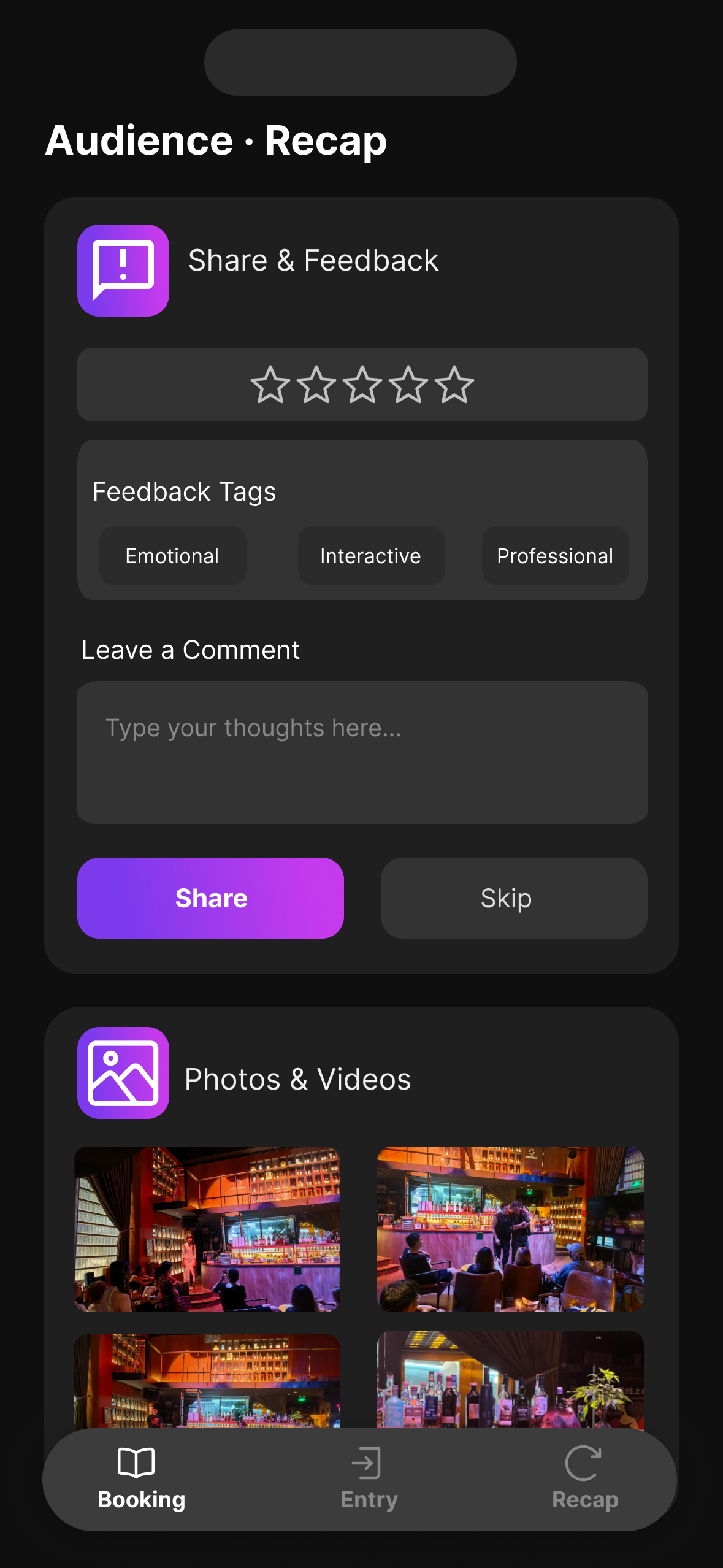Skip leaving feedback

click(513, 898)
